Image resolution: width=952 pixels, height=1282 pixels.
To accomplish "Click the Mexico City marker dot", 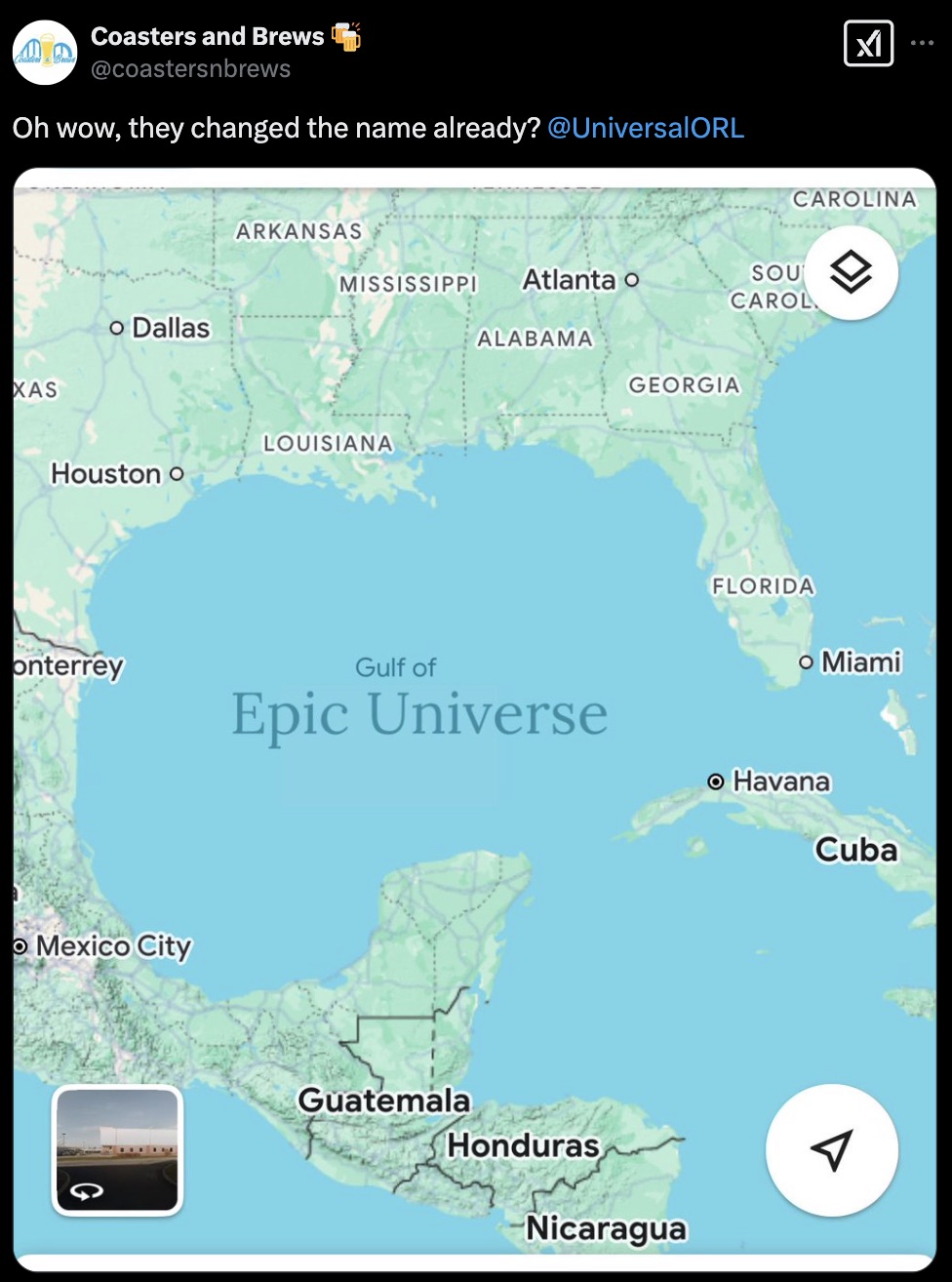I will tap(19, 944).
